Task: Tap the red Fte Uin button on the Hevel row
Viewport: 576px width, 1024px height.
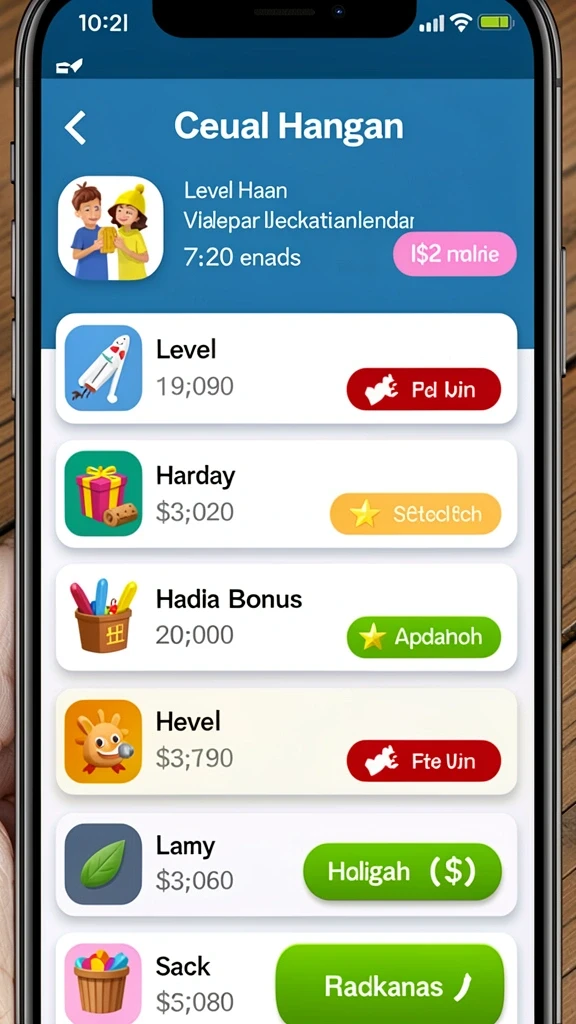Action: [x=424, y=761]
